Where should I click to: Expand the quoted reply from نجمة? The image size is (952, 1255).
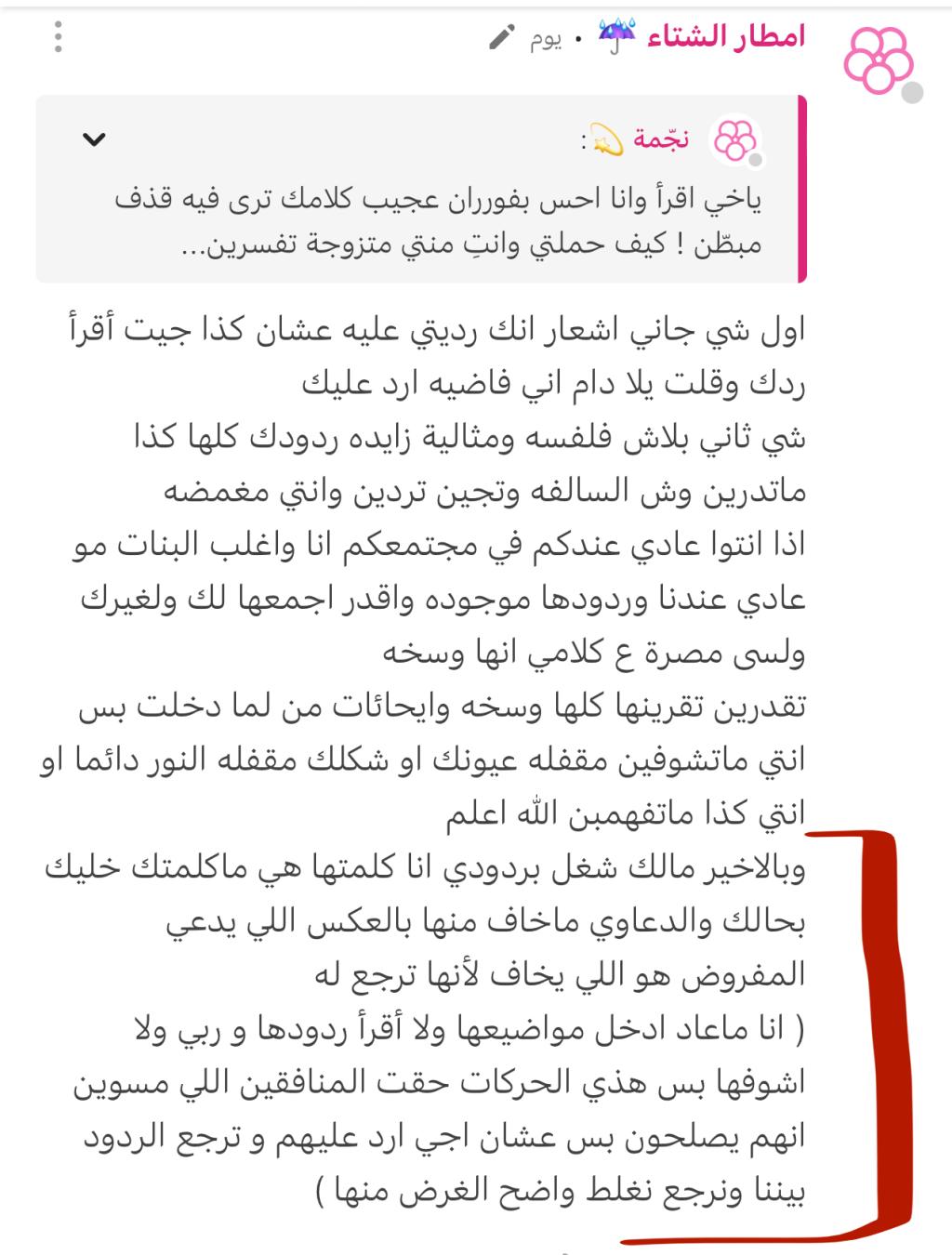pos(95,140)
